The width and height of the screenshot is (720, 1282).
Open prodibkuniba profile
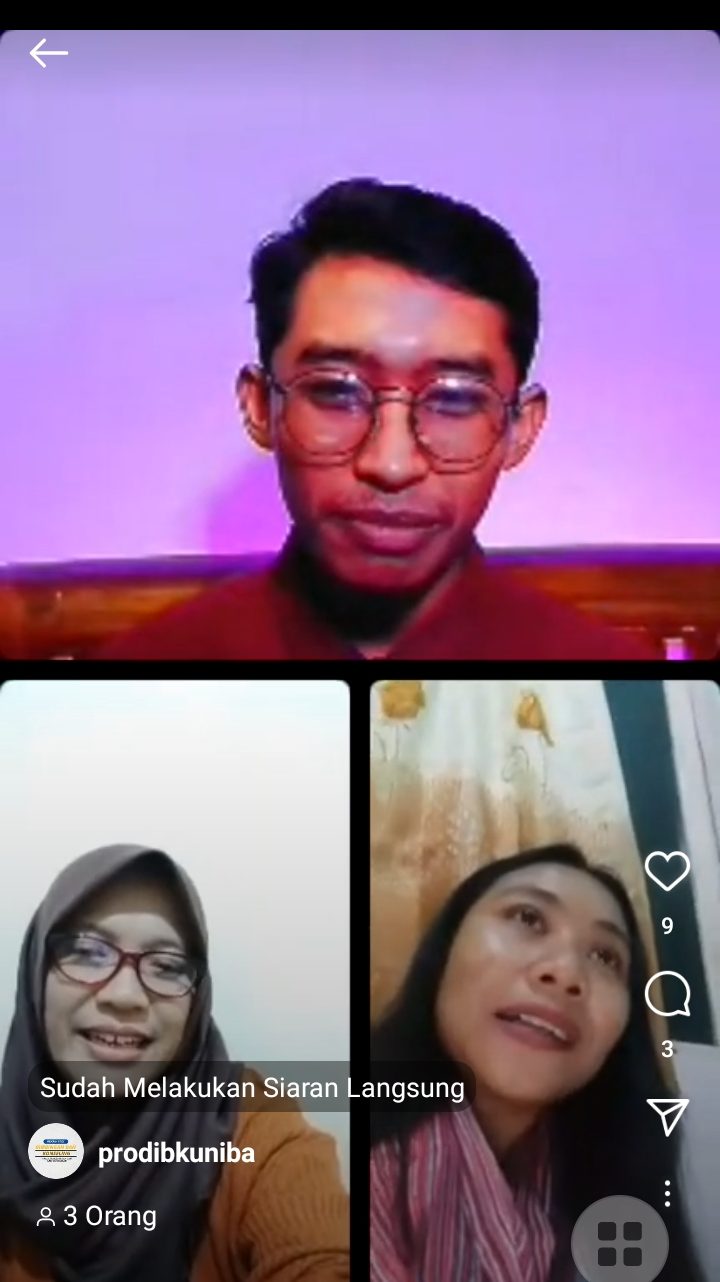176,1153
